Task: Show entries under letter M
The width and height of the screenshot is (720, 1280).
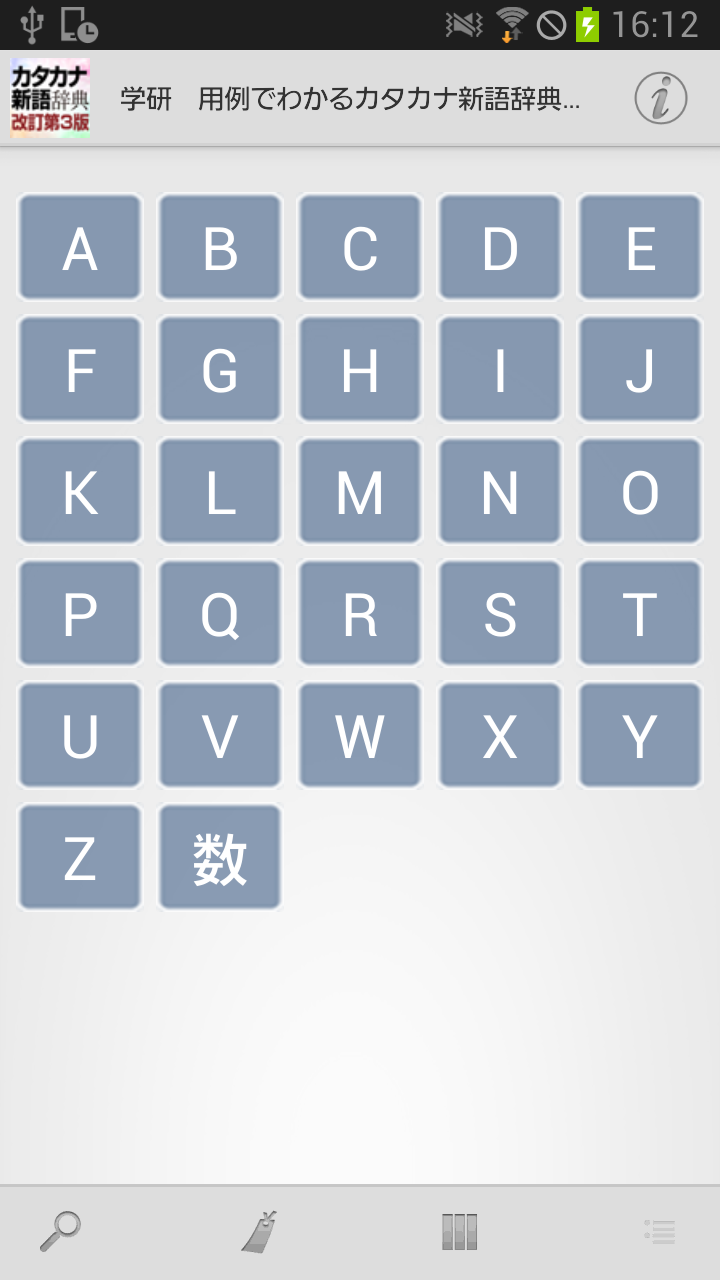Action: point(360,492)
